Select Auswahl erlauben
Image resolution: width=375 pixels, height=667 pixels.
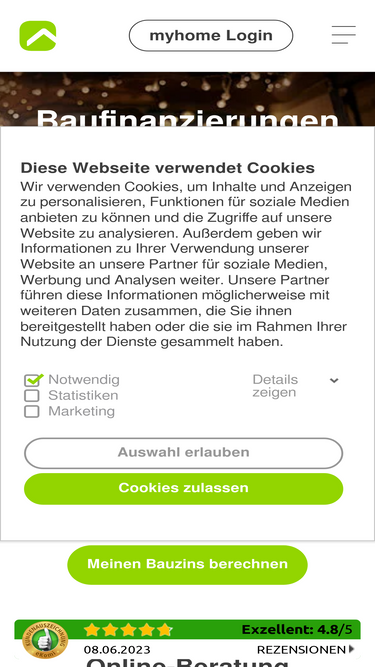pyautogui.click(x=183, y=453)
